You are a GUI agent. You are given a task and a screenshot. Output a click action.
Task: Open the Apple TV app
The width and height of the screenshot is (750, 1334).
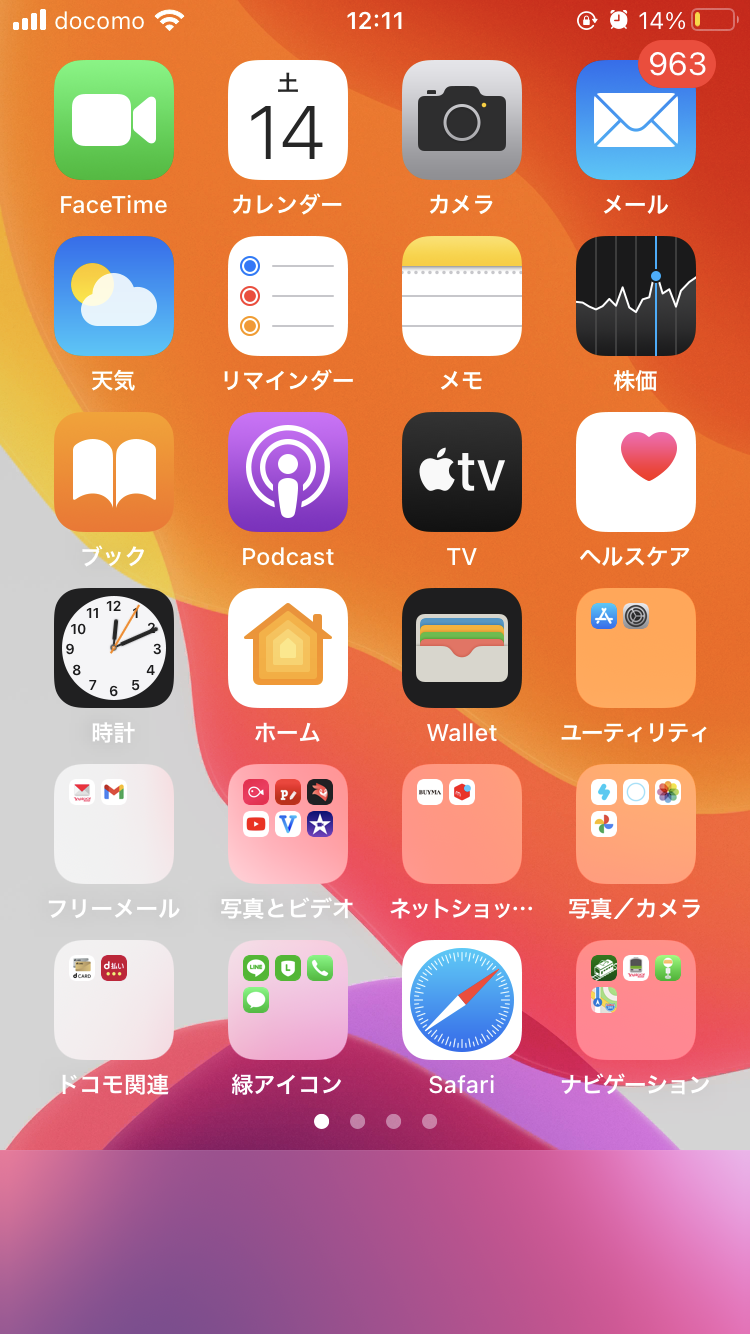[462, 472]
